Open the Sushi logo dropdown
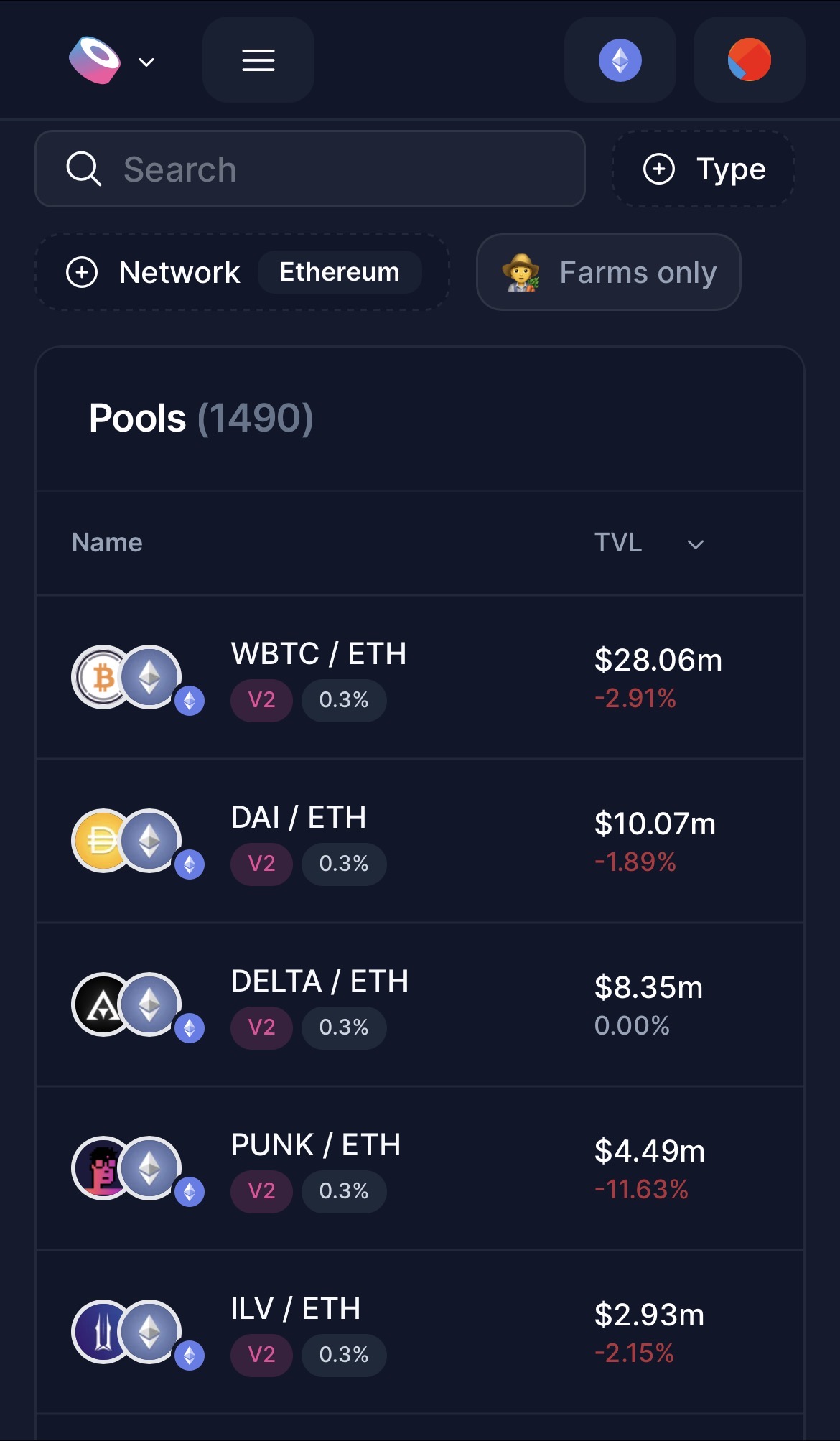The width and height of the screenshot is (840, 1441). 111,61
